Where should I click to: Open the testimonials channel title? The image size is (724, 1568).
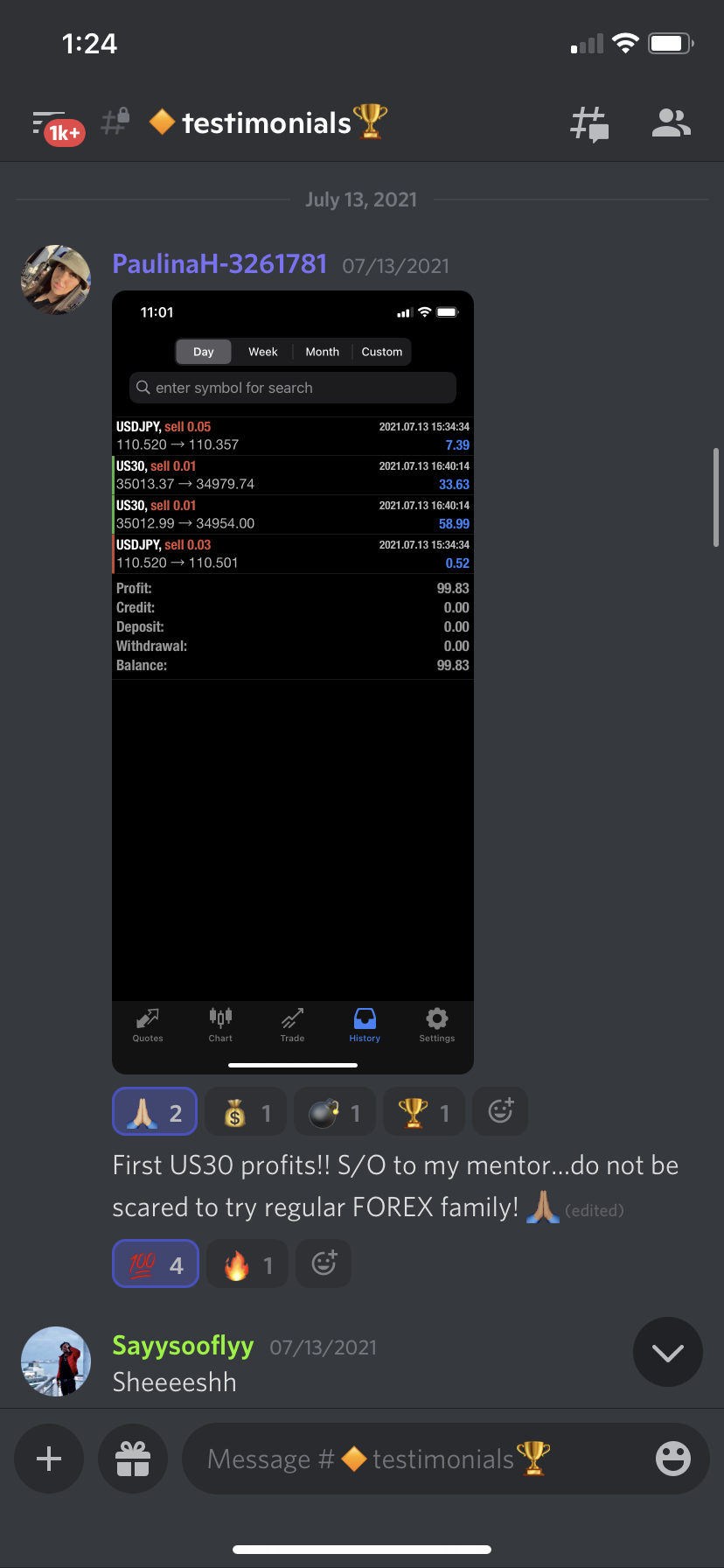coord(267,123)
